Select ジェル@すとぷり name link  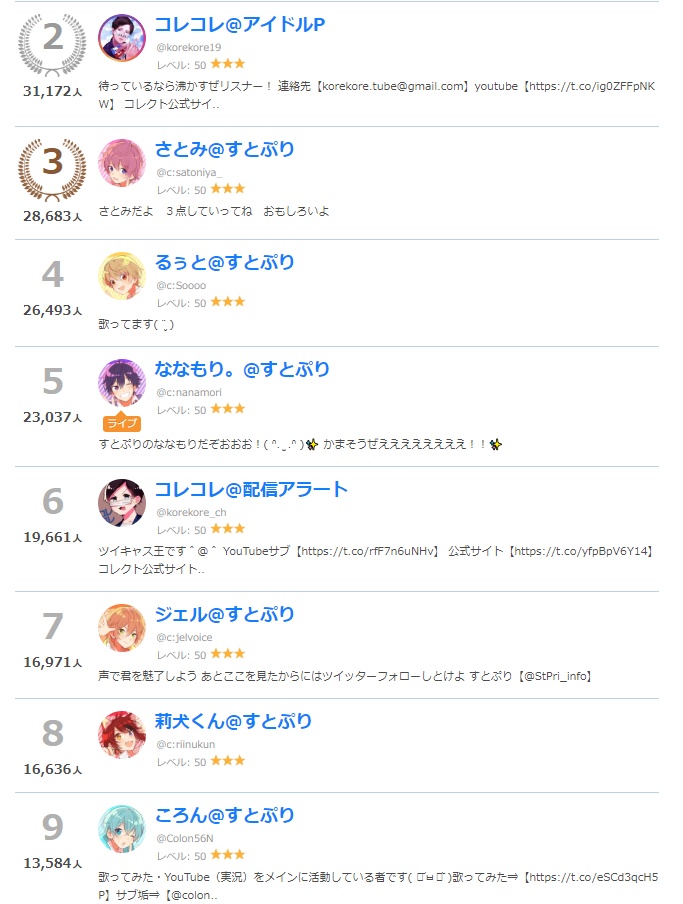[225, 614]
